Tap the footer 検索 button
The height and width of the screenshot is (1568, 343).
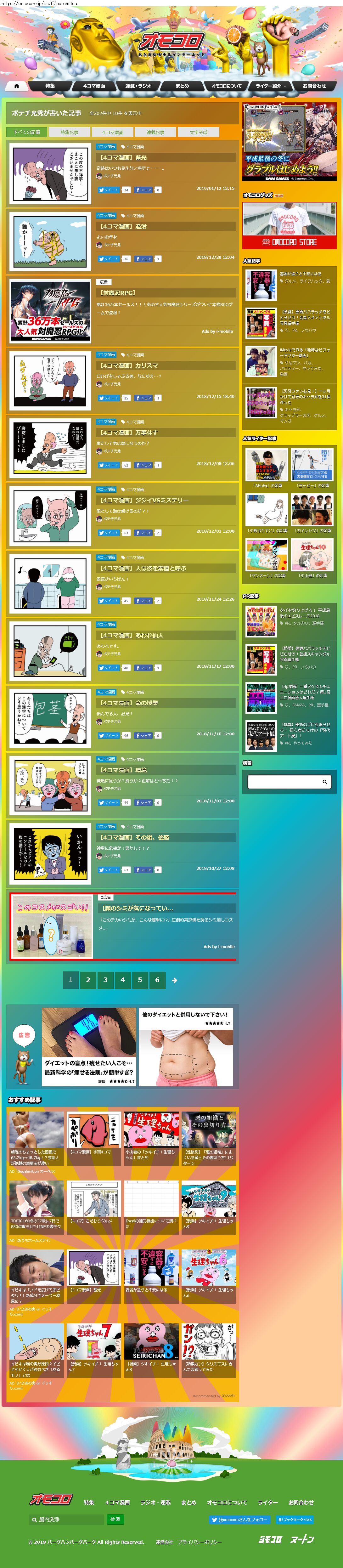[x=115, y=1519]
